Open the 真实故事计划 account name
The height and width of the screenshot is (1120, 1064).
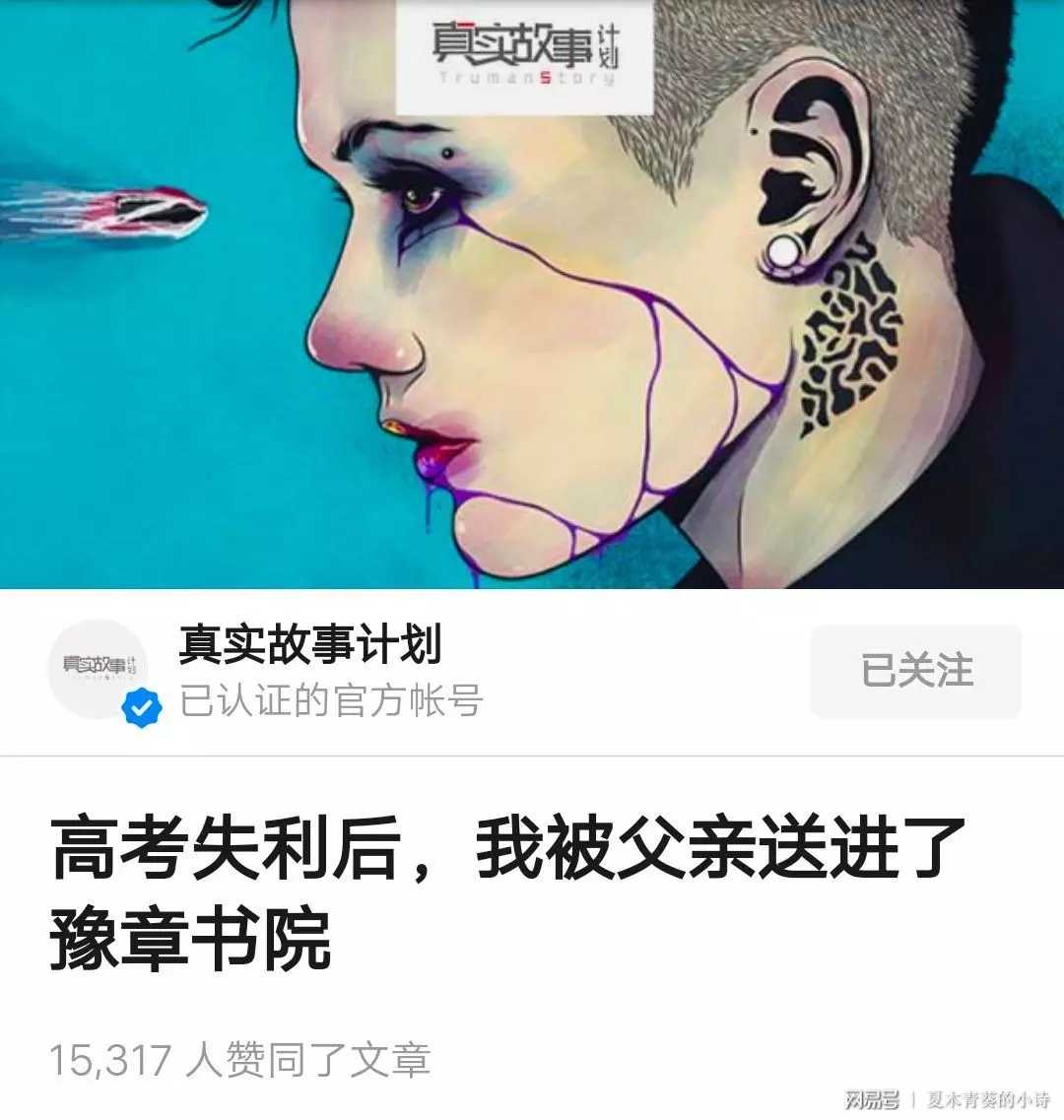[x=311, y=645]
